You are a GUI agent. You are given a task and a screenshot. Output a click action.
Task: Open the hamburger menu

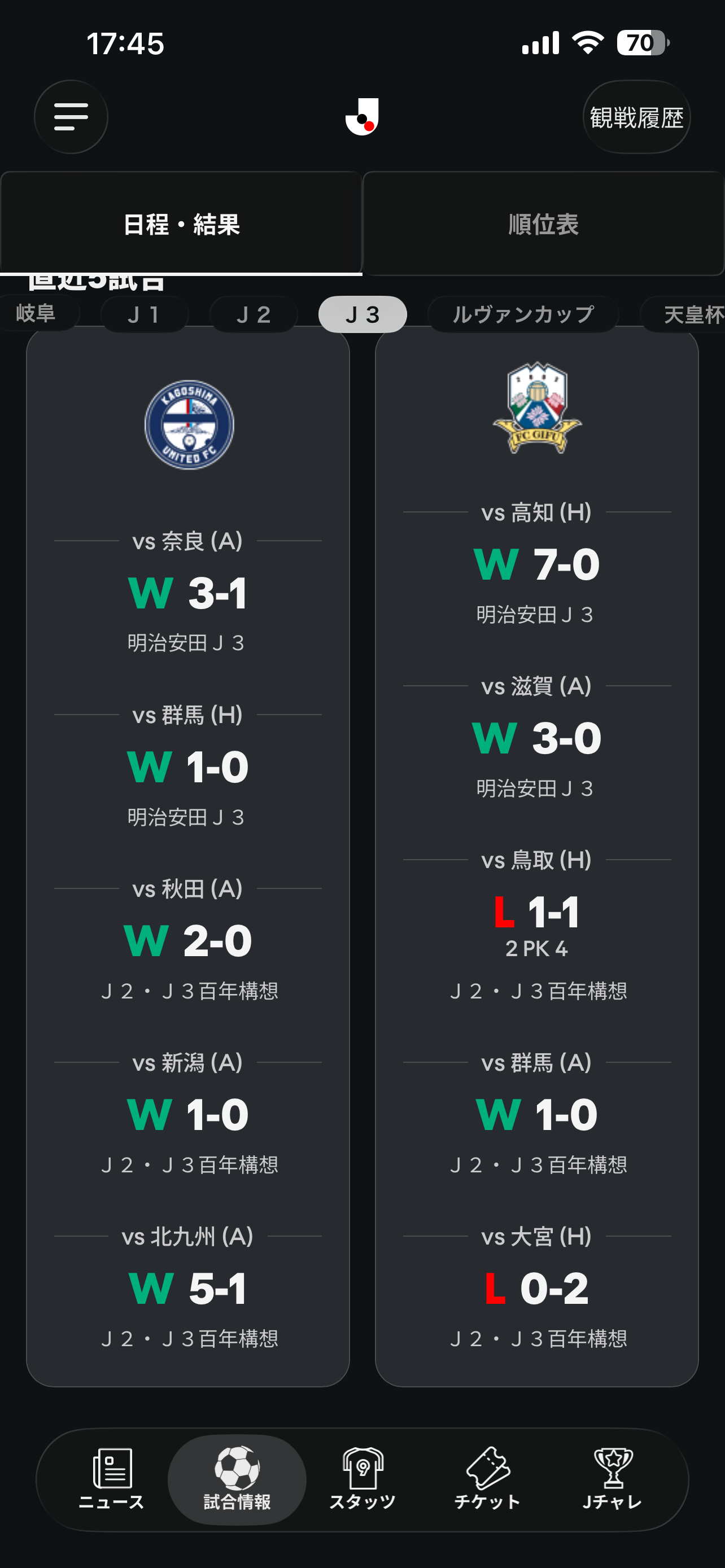(x=71, y=117)
